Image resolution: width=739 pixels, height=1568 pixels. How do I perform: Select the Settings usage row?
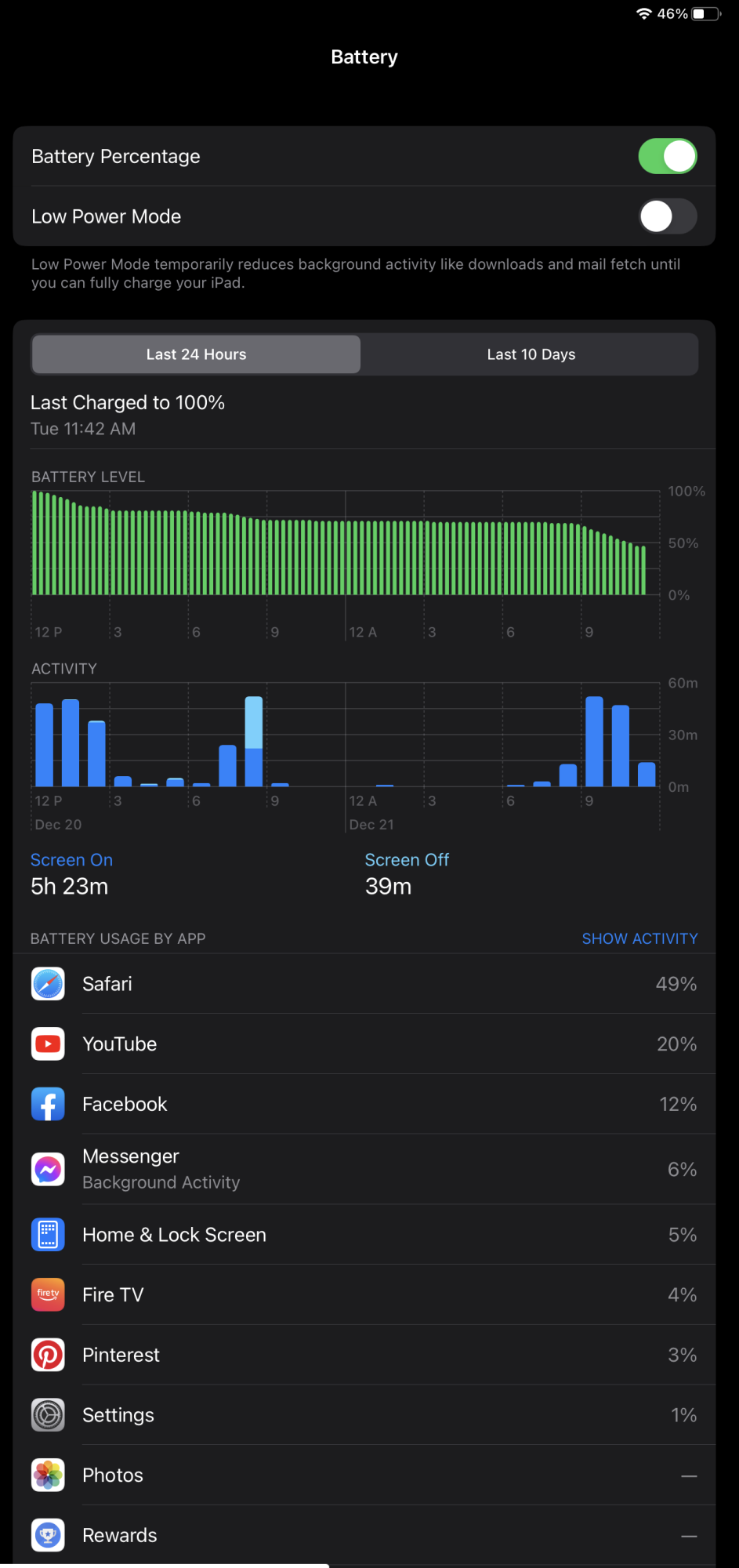(364, 1415)
